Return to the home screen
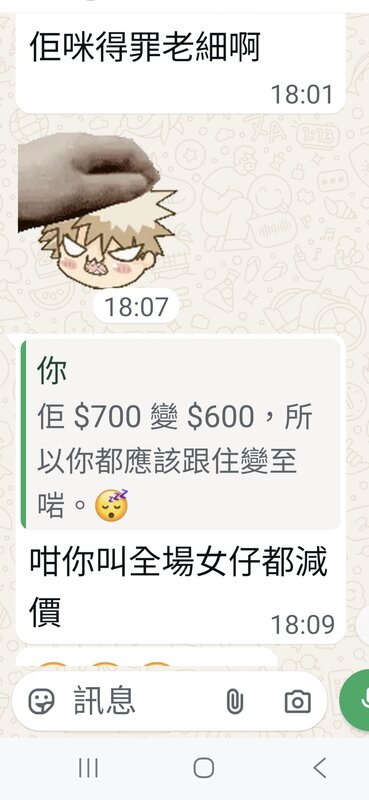This screenshot has height=800, width=369. click(204, 767)
